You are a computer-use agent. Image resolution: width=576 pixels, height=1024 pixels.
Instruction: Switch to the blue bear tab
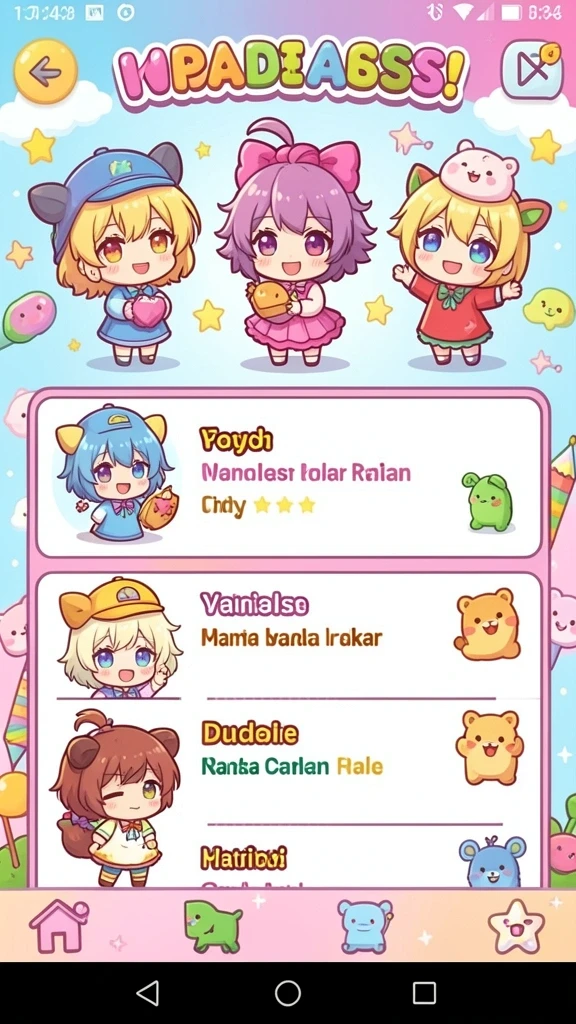[x=364, y=926]
